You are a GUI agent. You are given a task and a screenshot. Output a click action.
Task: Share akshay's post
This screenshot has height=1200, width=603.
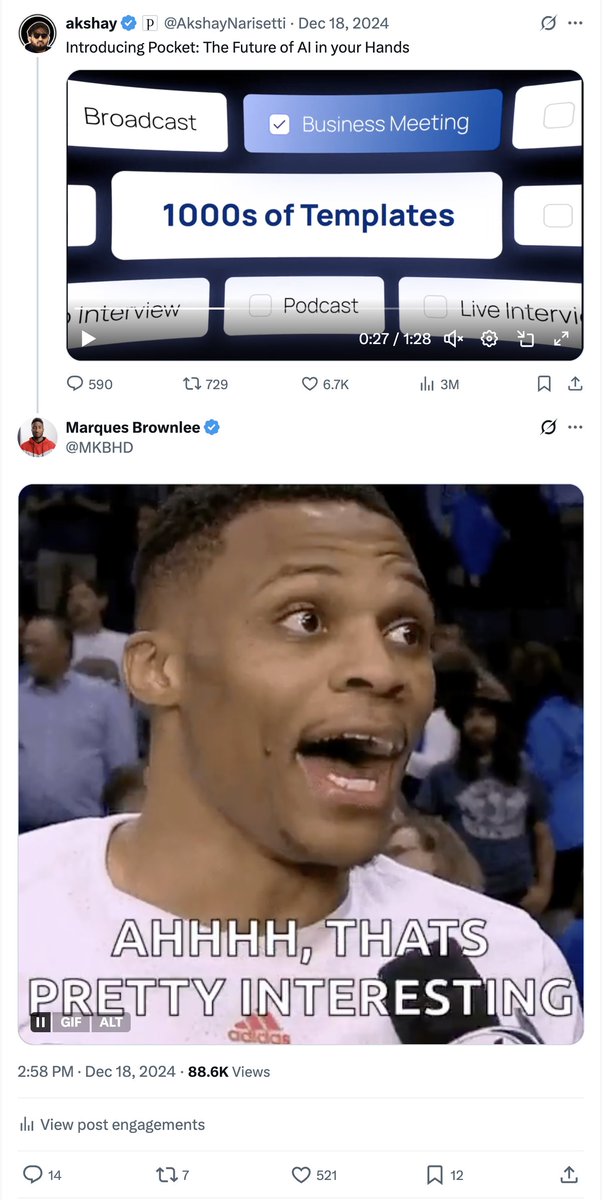coord(575,384)
